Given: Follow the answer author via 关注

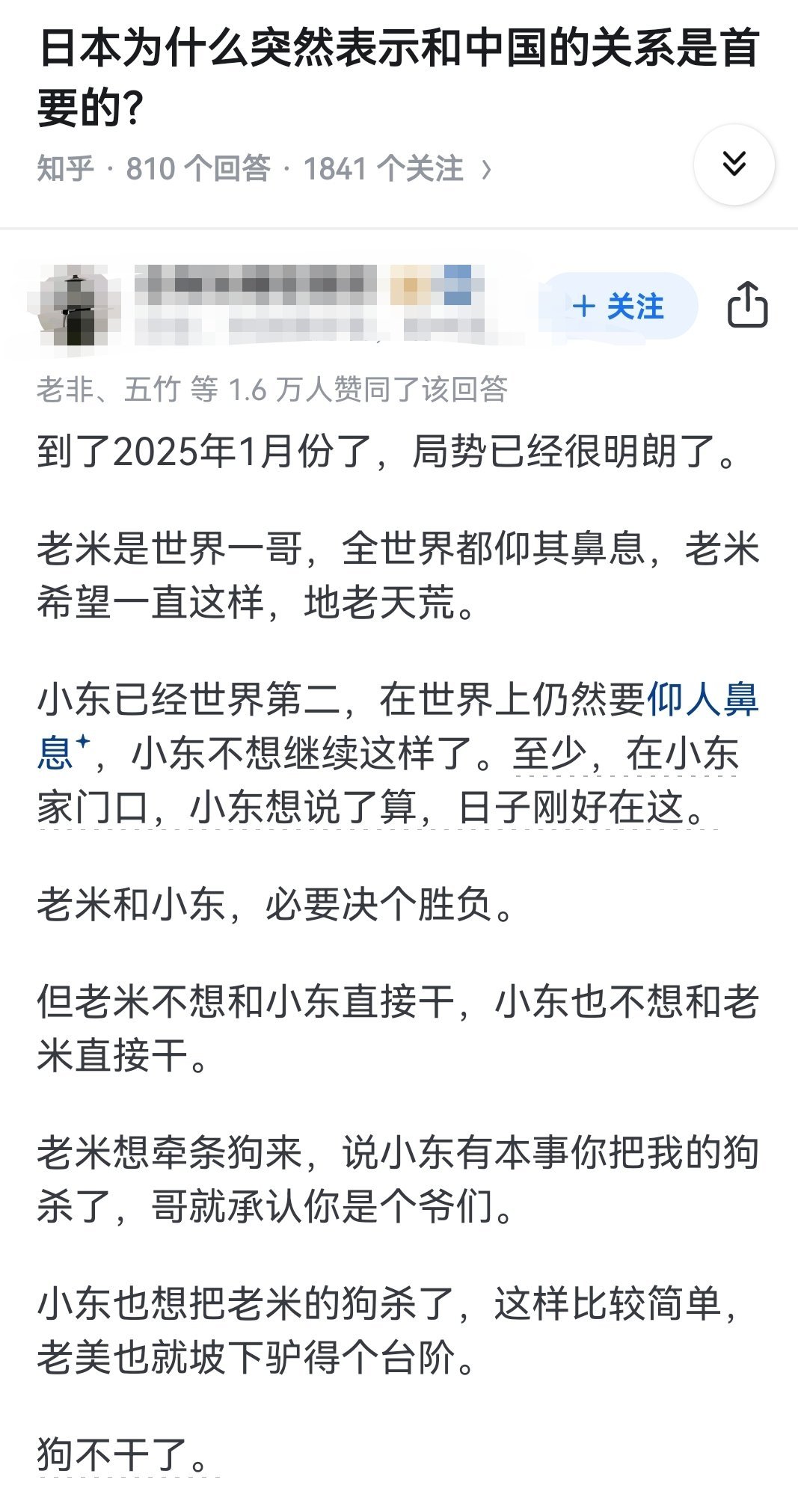Looking at the screenshot, I should [x=619, y=307].
